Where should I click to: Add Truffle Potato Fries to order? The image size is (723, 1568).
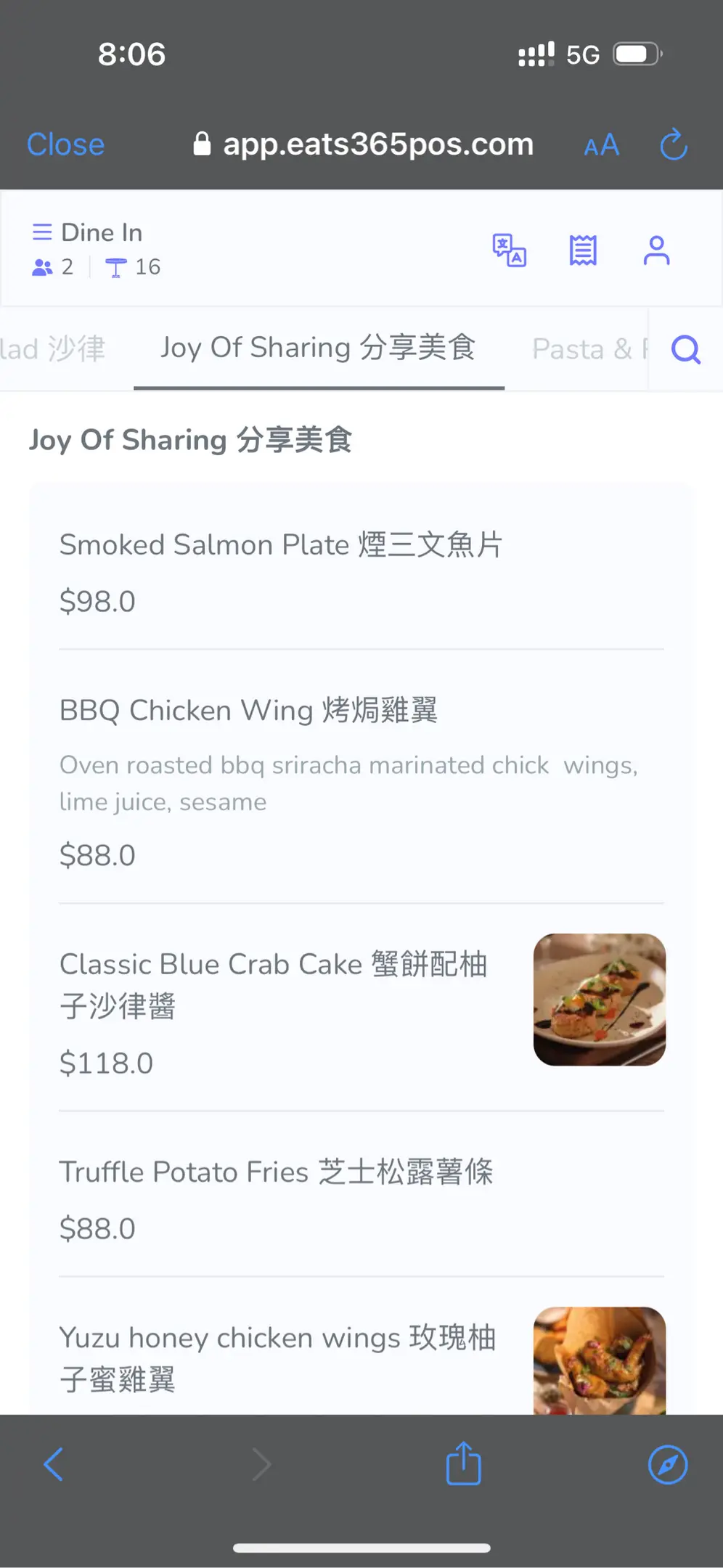tap(276, 1172)
